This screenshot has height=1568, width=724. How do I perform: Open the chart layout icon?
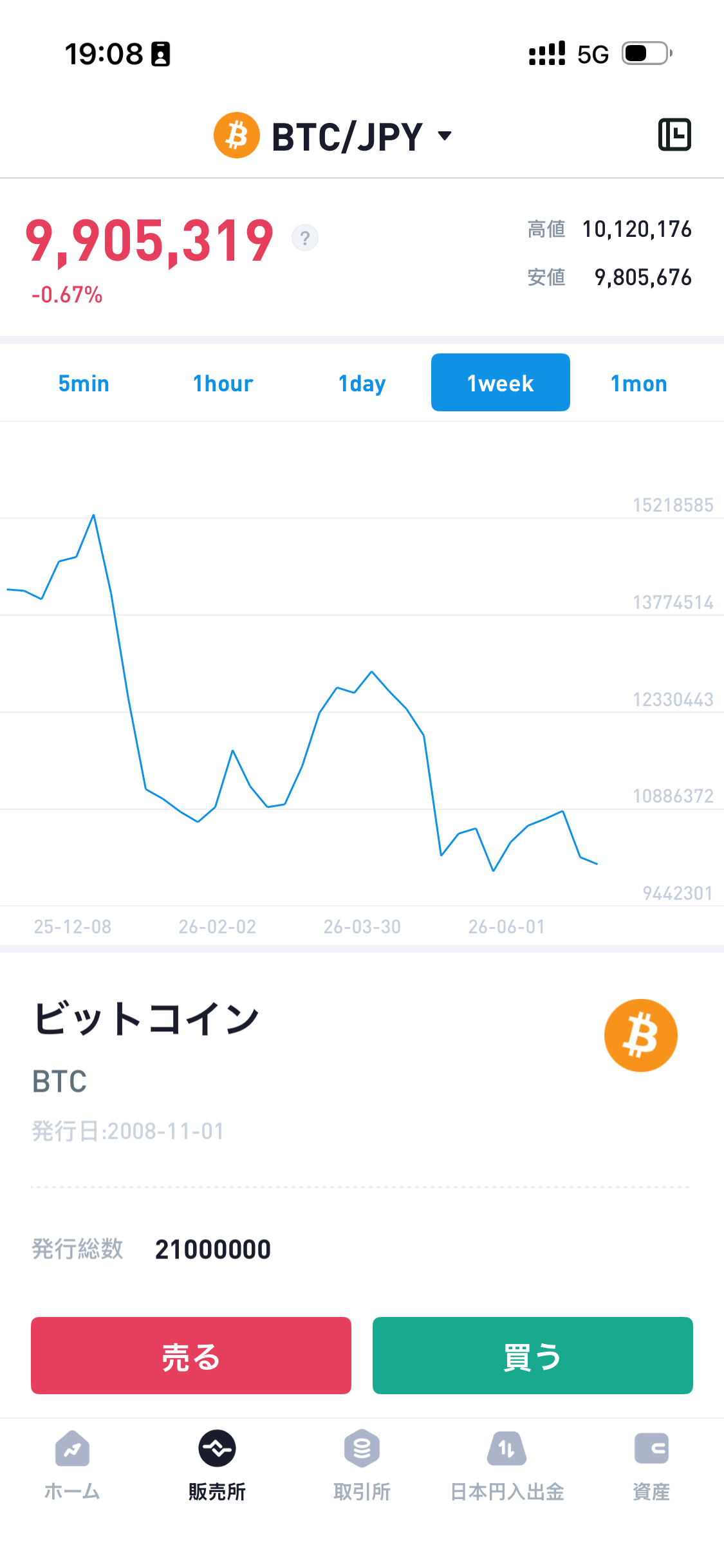click(x=674, y=135)
